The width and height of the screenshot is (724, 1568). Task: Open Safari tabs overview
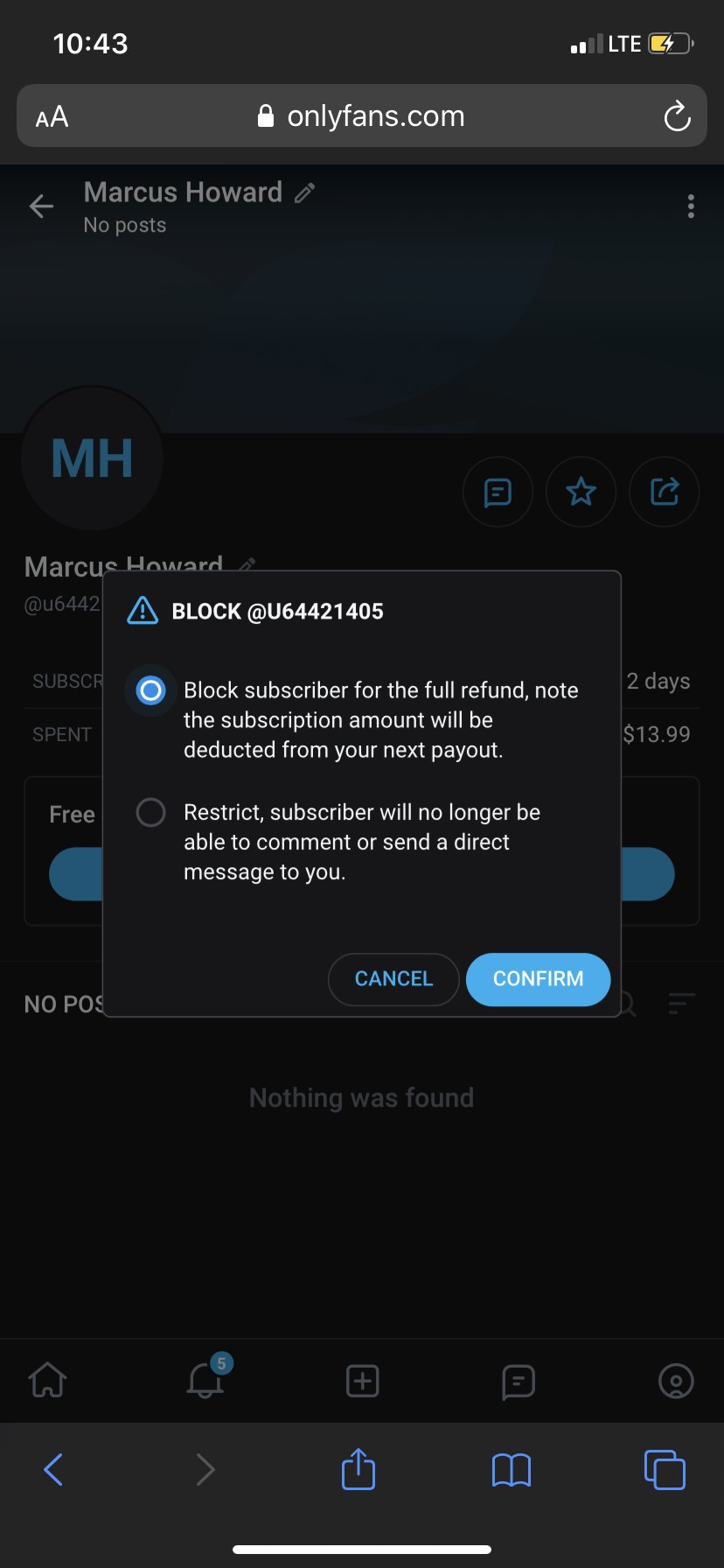(x=665, y=1469)
